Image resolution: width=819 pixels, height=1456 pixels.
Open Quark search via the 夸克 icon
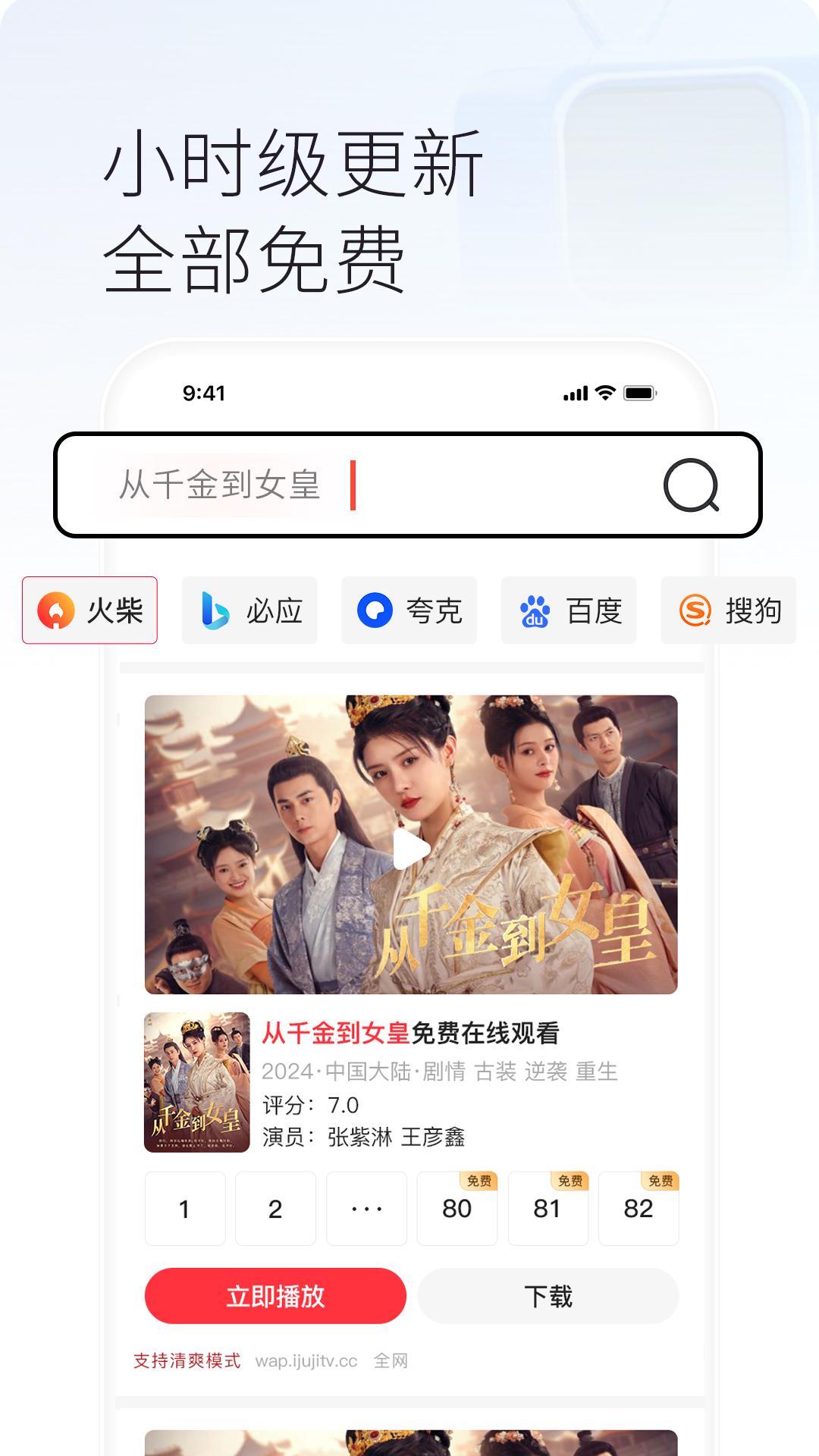[375, 610]
